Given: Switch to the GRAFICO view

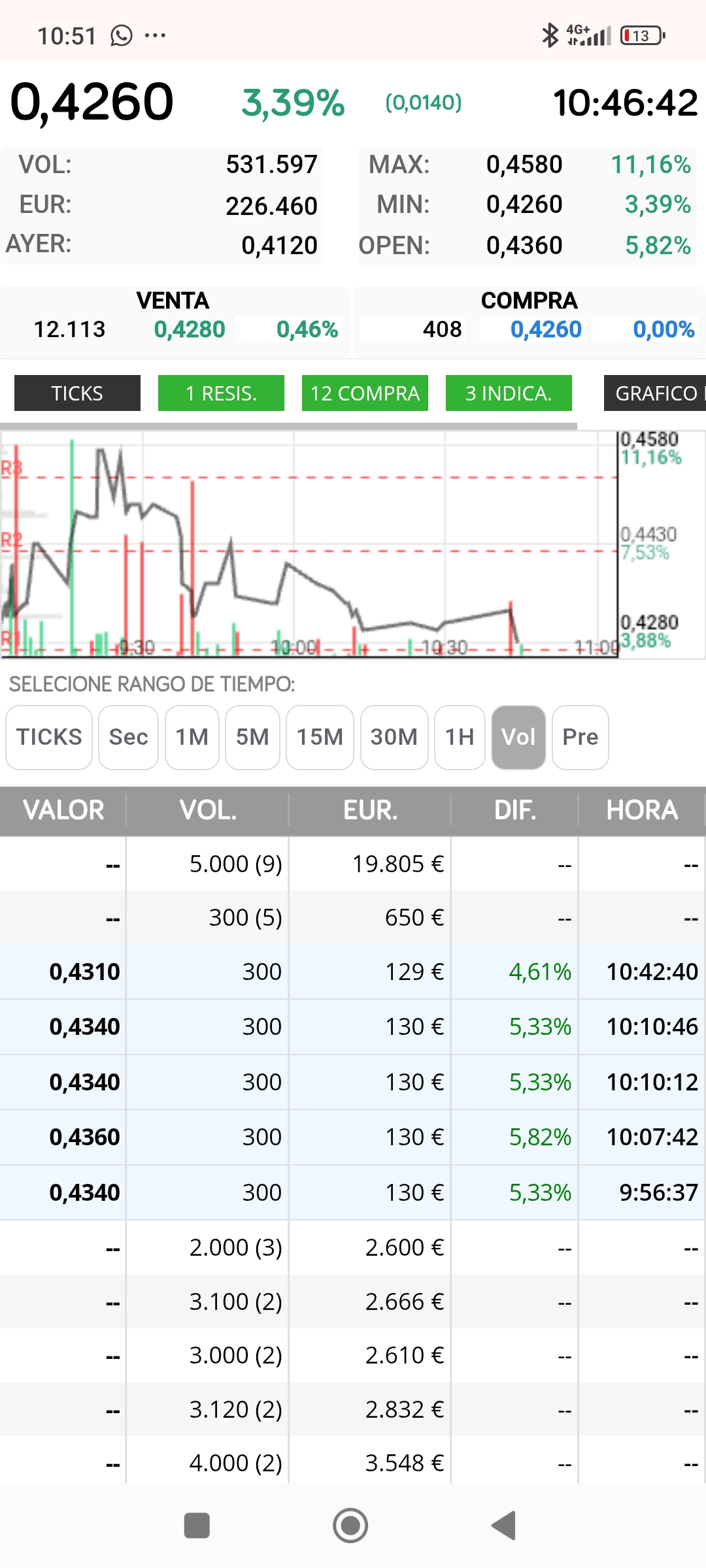Looking at the screenshot, I should pyautogui.click(x=655, y=393).
